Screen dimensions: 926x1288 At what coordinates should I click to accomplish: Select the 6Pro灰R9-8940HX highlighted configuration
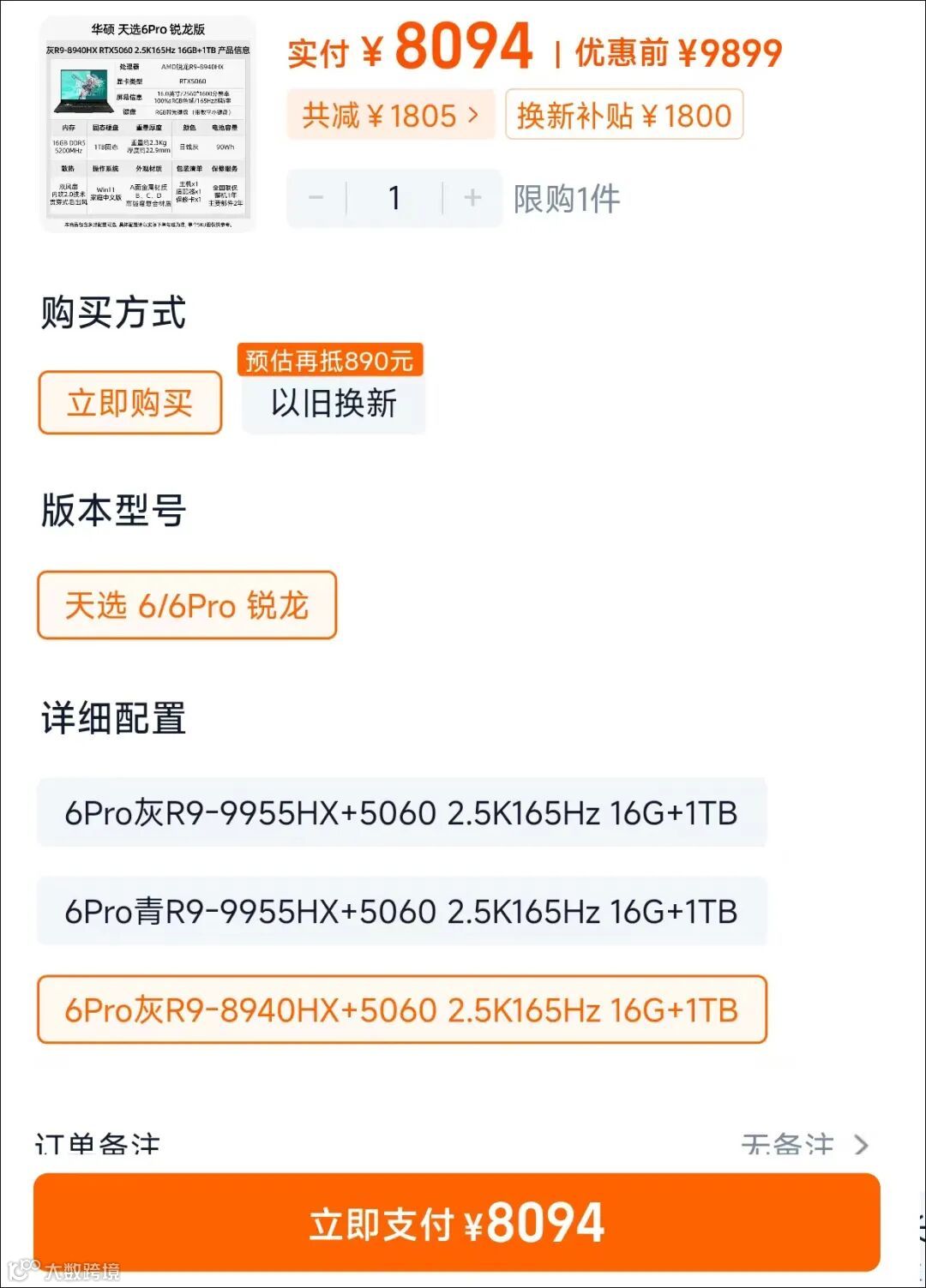[x=400, y=1009]
